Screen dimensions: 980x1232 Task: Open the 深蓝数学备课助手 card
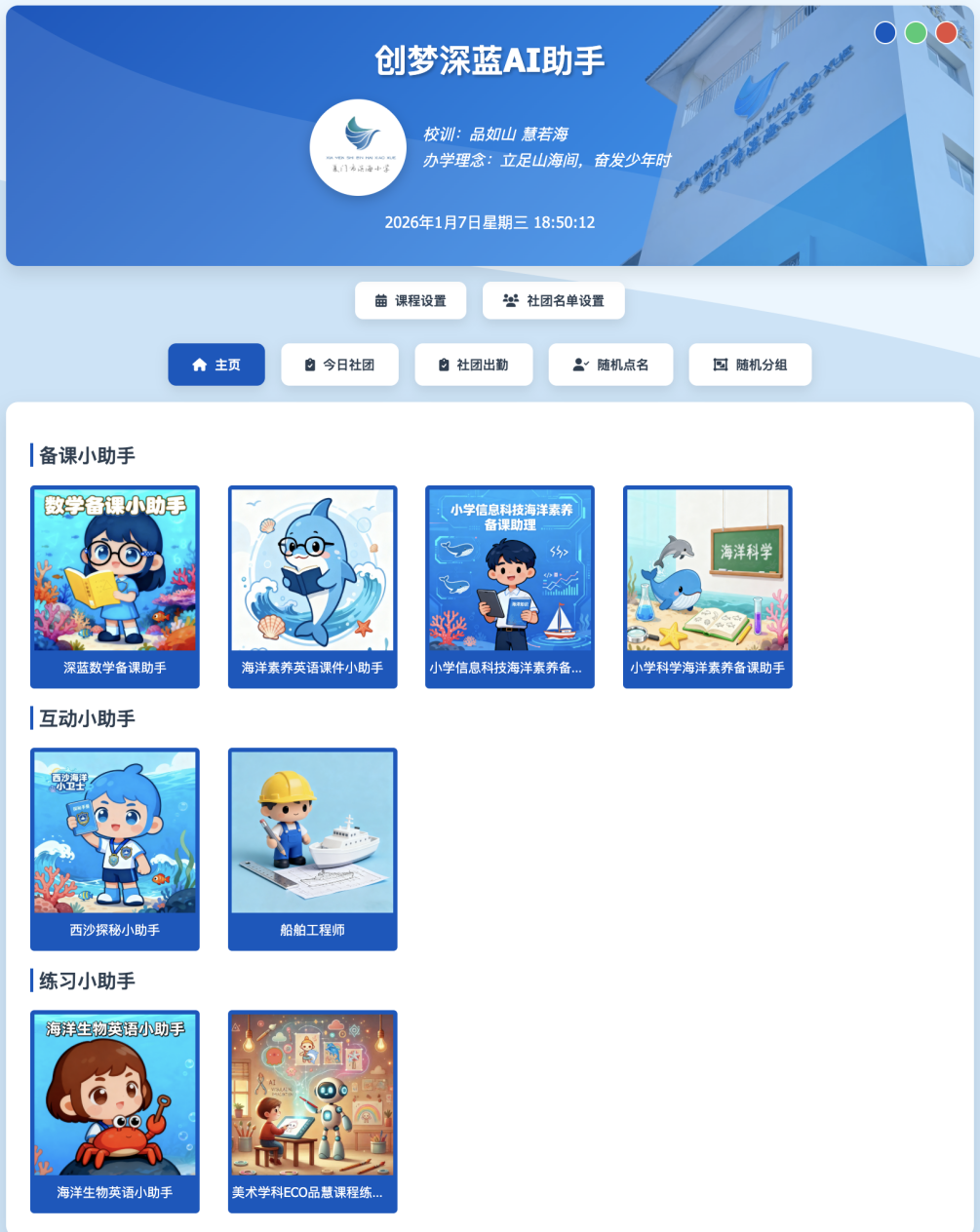tap(115, 587)
